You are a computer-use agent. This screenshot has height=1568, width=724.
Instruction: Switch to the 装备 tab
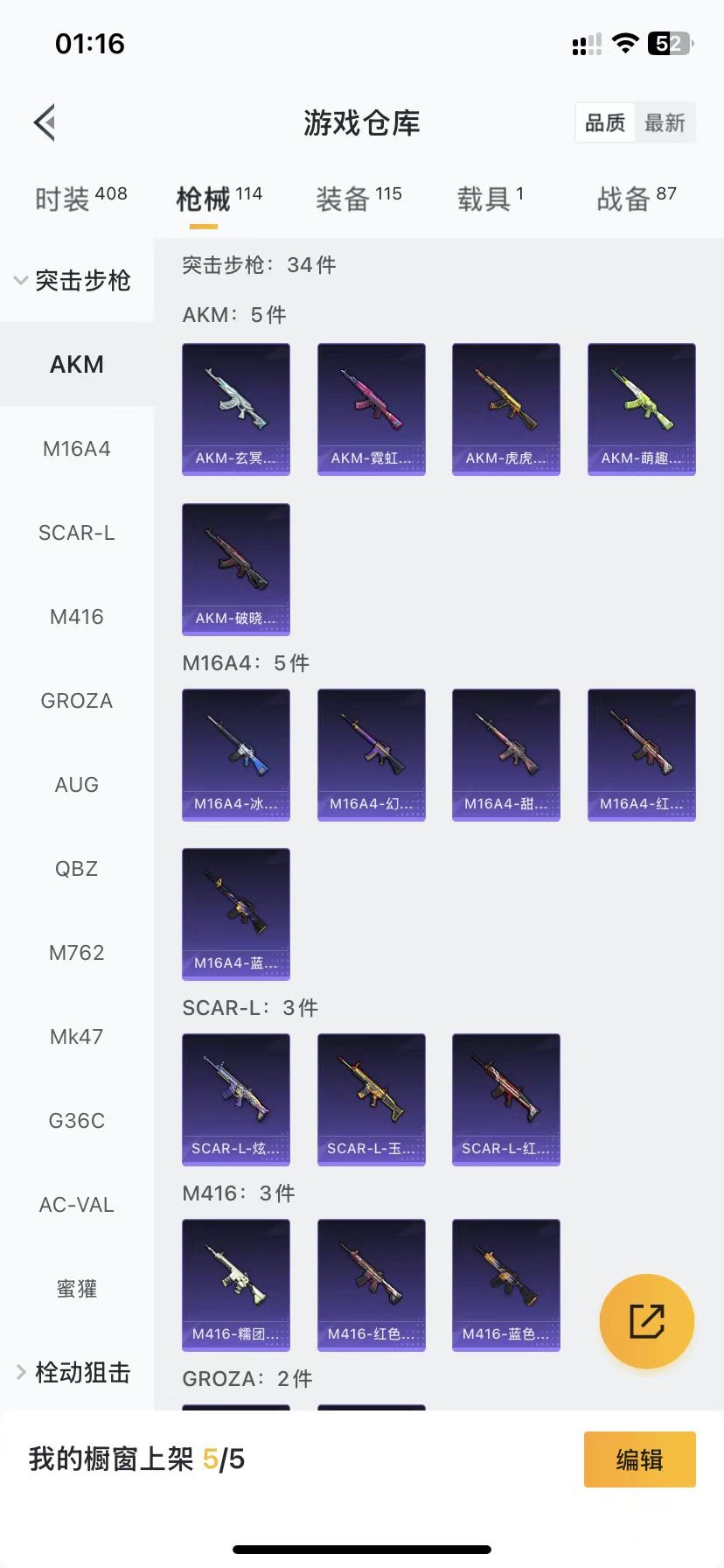click(359, 199)
